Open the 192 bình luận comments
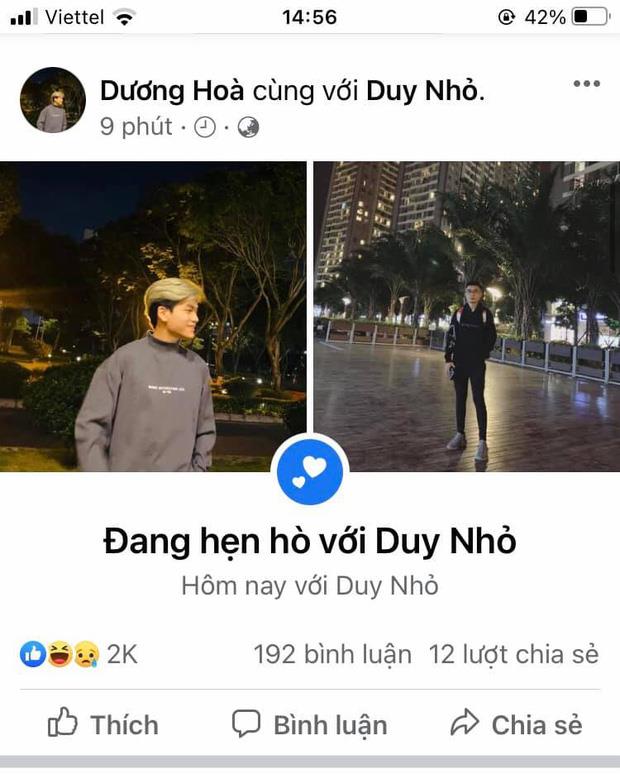This screenshot has width=620, height=774. 332,655
